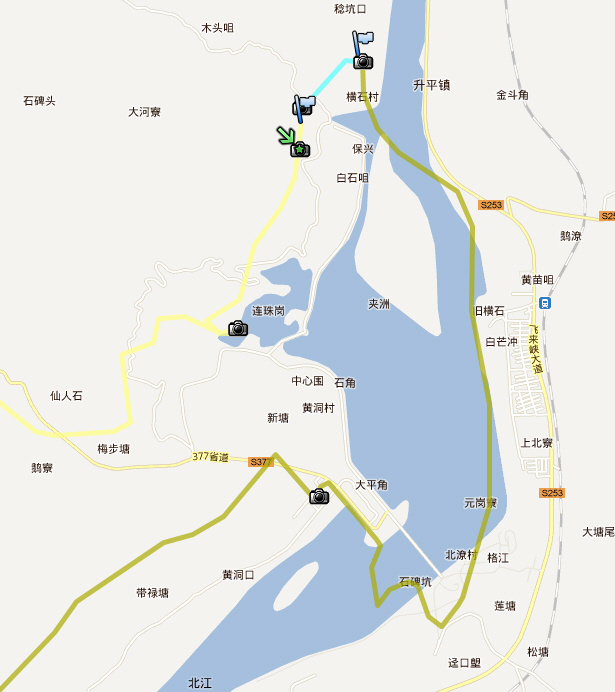Open the camera marker near 横石村

click(x=363, y=62)
